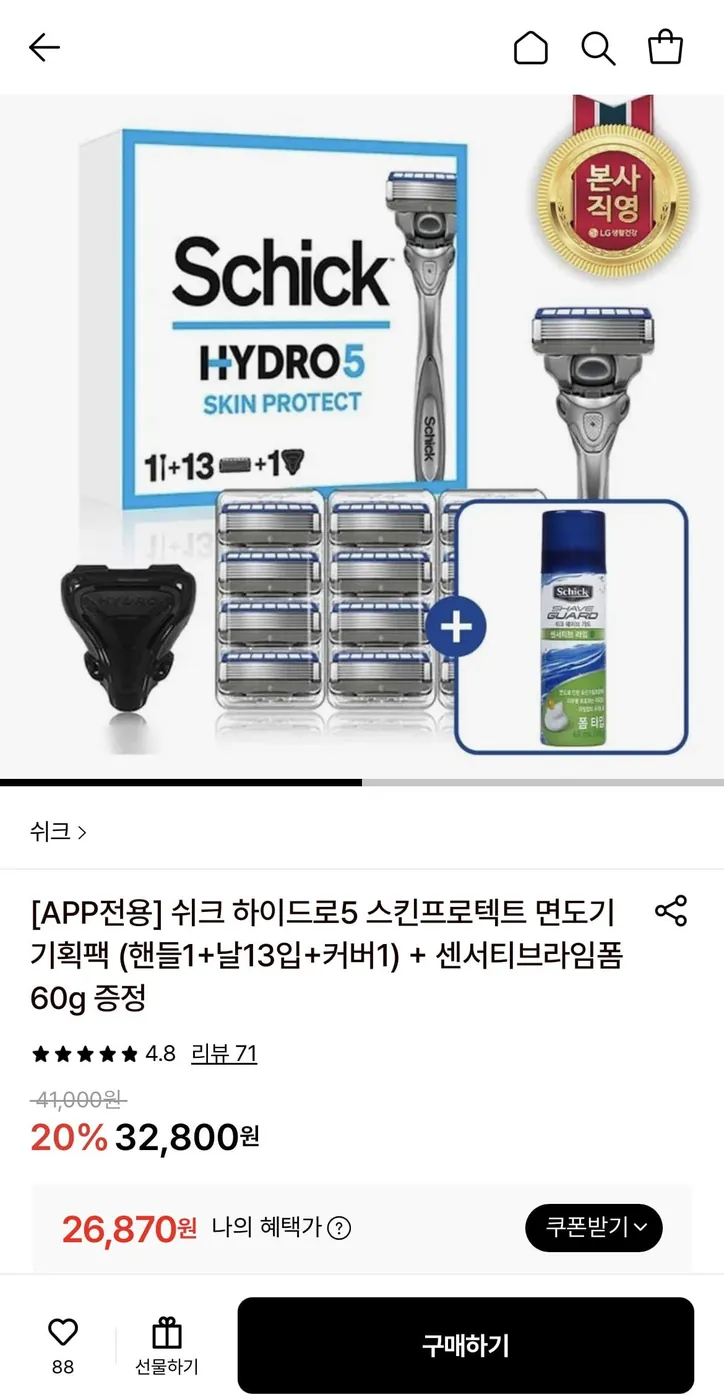The image size is (724, 1400).
Task: Open the 쉬크 brand page chevron
Action: coord(84,832)
